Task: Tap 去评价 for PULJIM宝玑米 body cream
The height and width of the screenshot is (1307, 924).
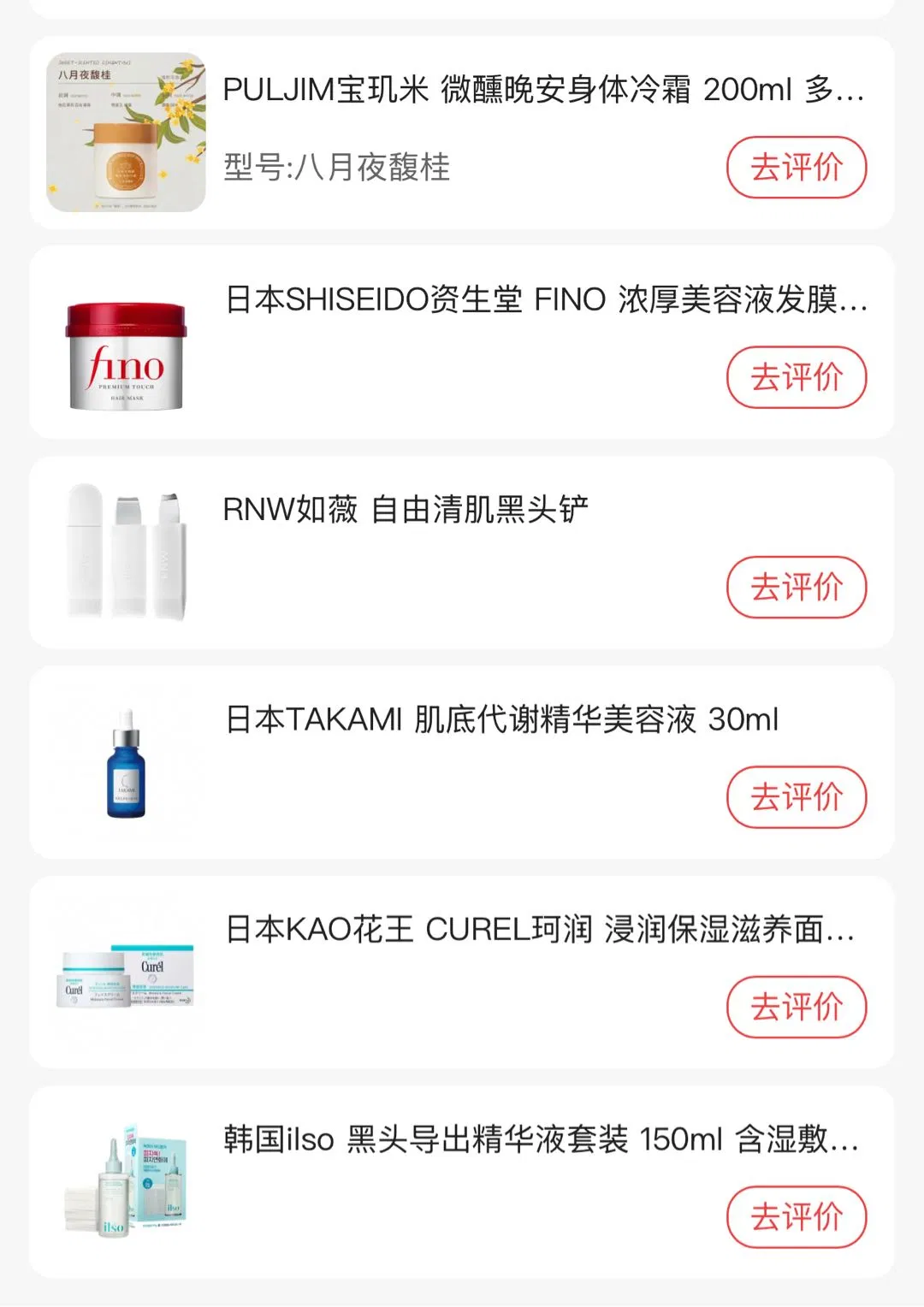Action: point(796,167)
